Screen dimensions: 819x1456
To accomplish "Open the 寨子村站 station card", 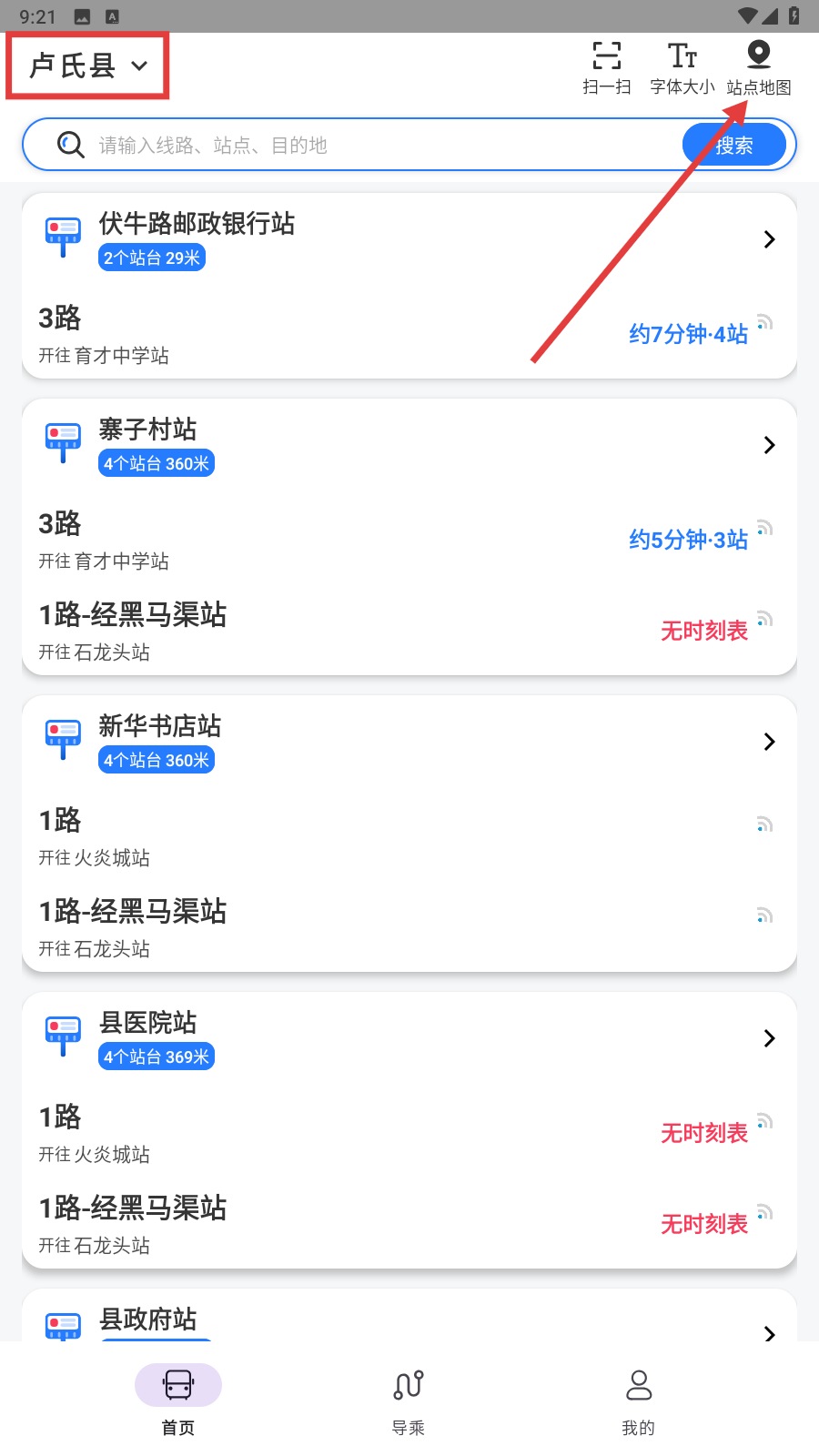I will tap(409, 445).
